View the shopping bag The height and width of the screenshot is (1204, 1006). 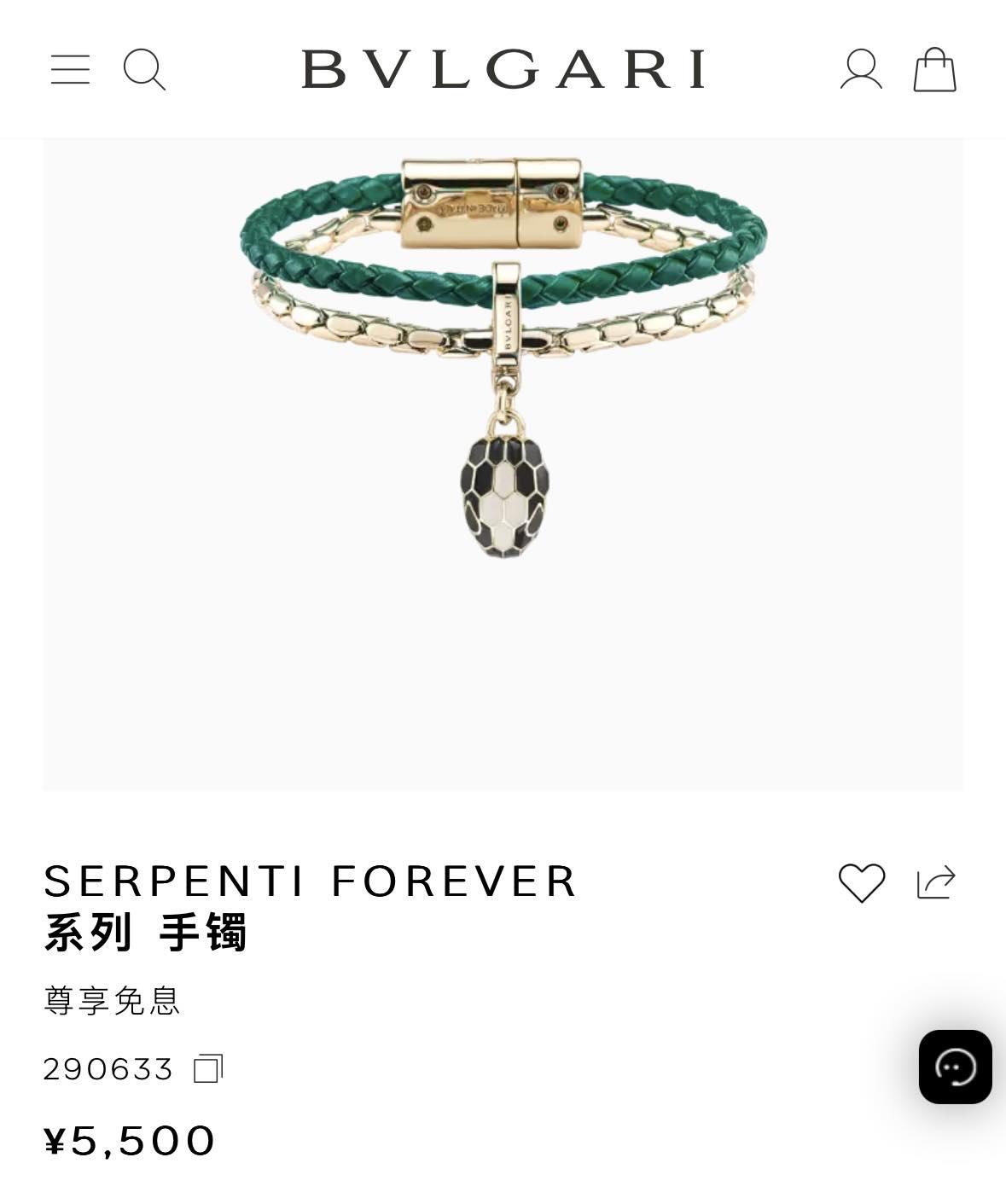pyautogui.click(x=934, y=69)
